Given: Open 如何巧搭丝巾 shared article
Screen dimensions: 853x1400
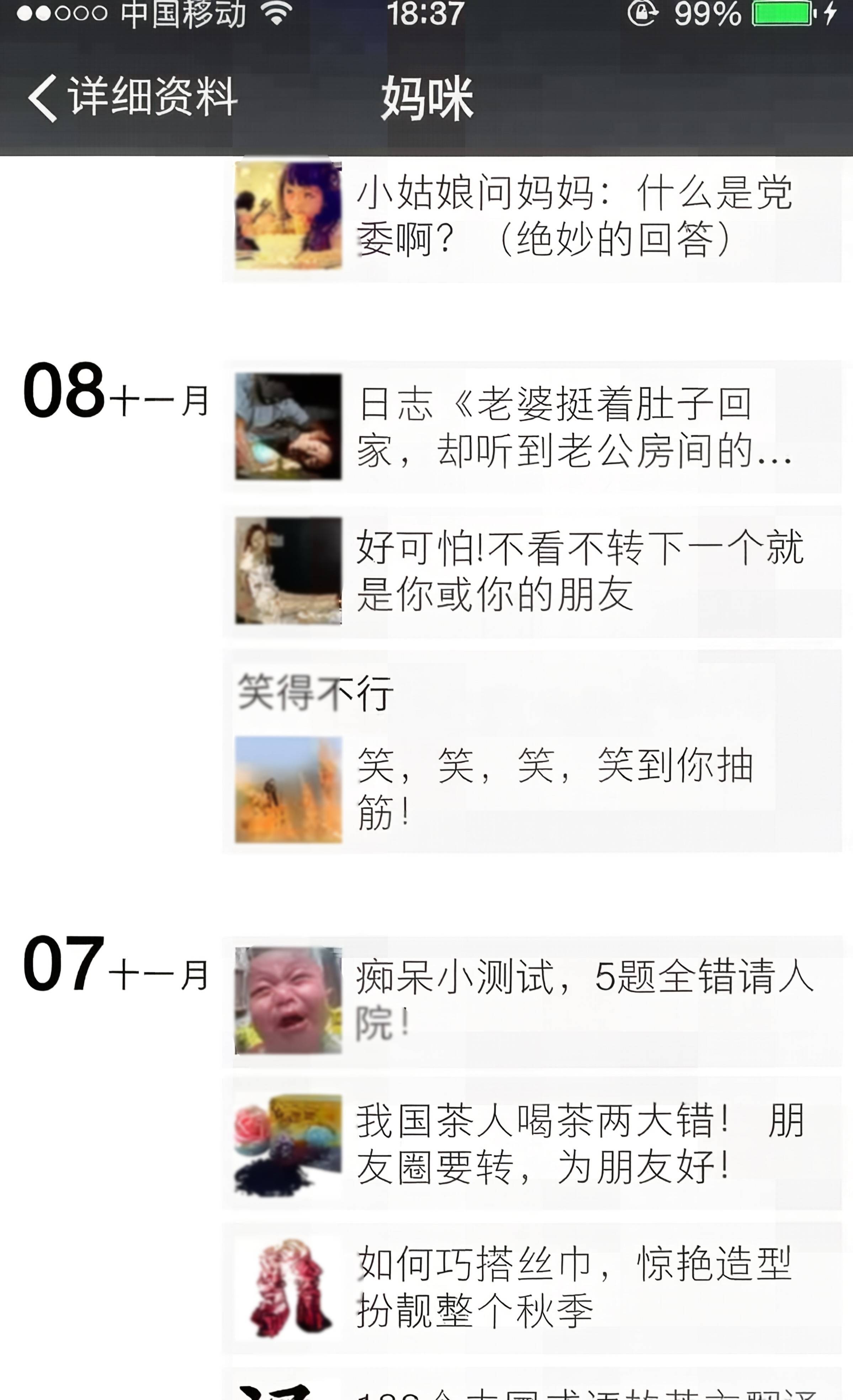Looking at the screenshot, I should 531,1288.
